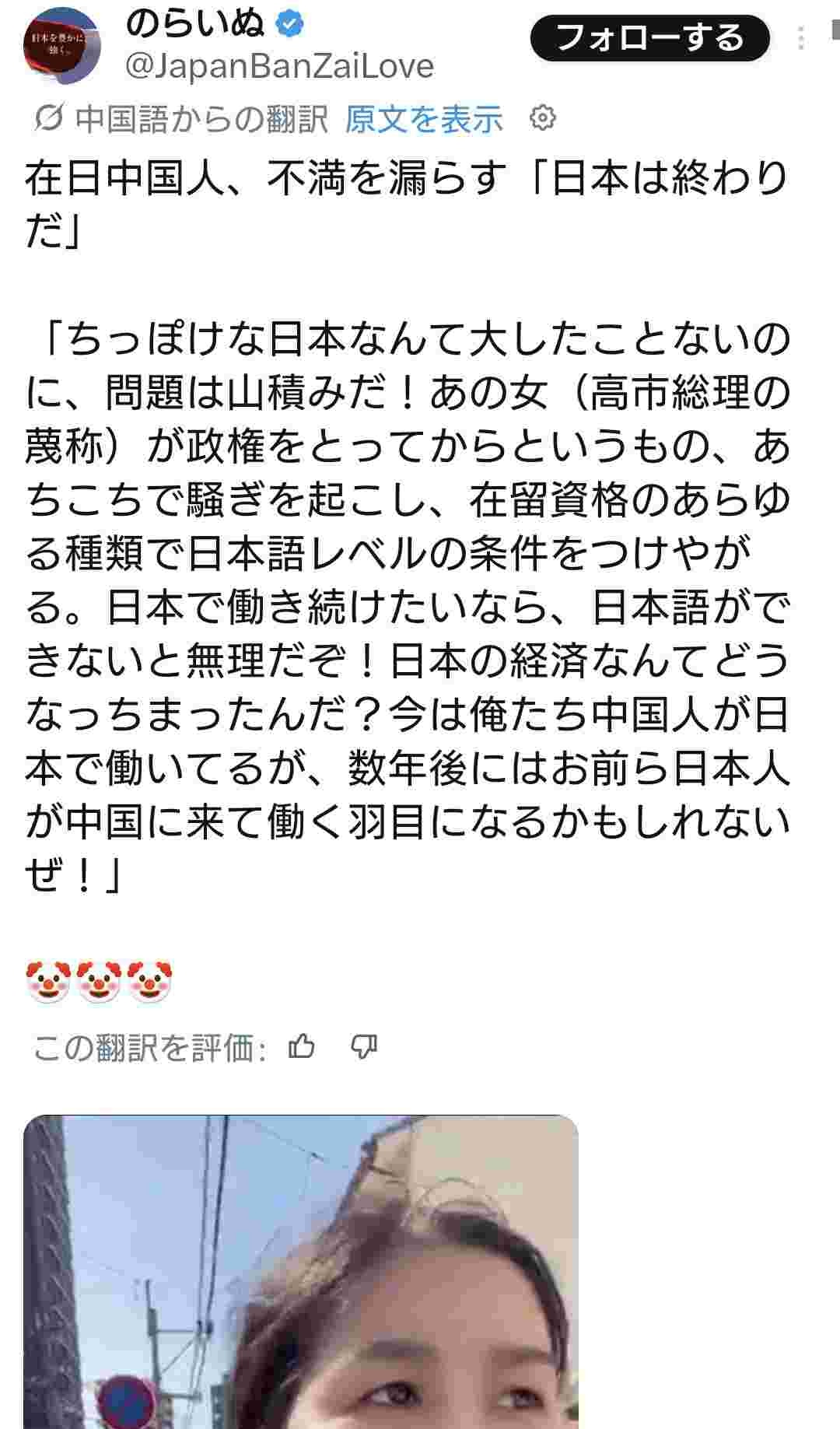Rate translation thumbs down

click(364, 1048)
